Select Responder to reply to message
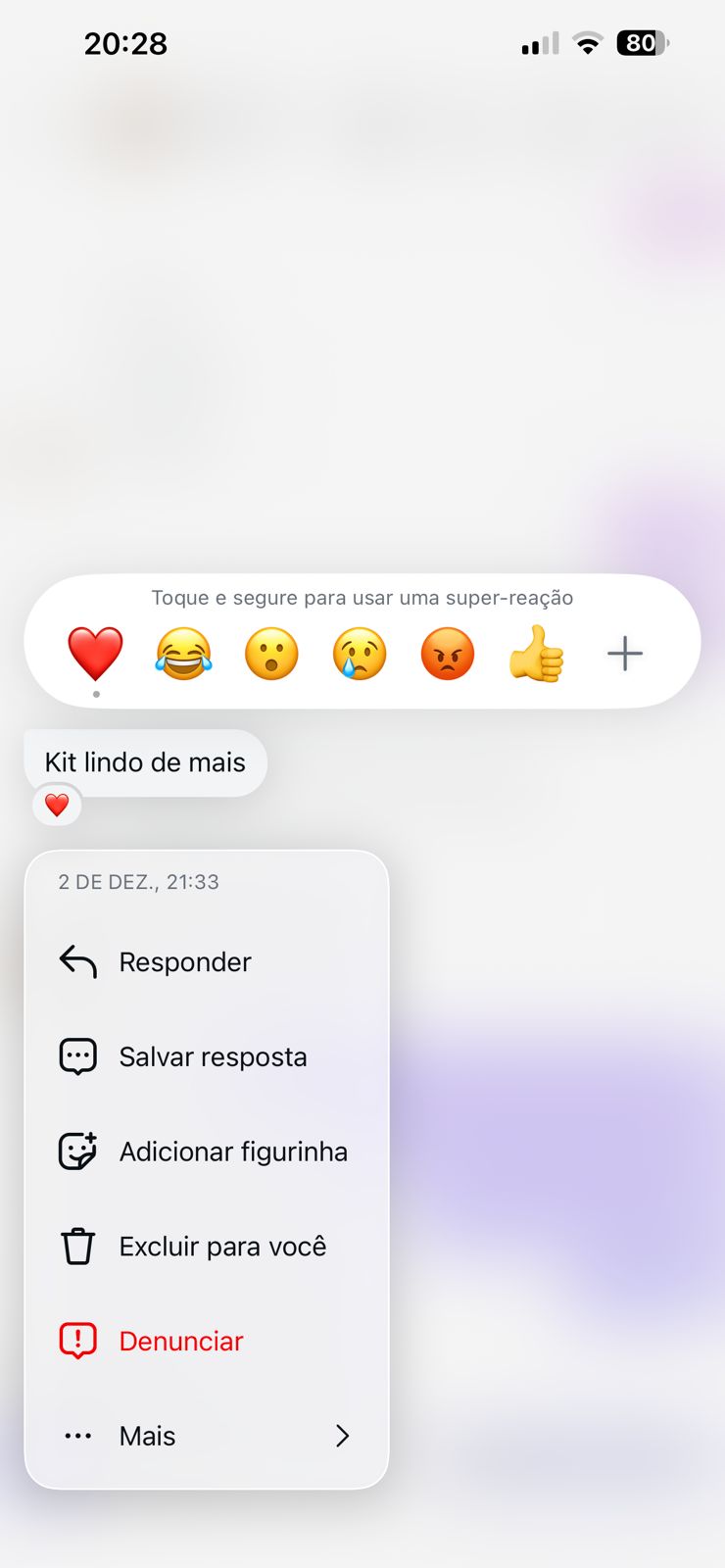Viewport: 725px width, 1568px height. pos(185,962)
